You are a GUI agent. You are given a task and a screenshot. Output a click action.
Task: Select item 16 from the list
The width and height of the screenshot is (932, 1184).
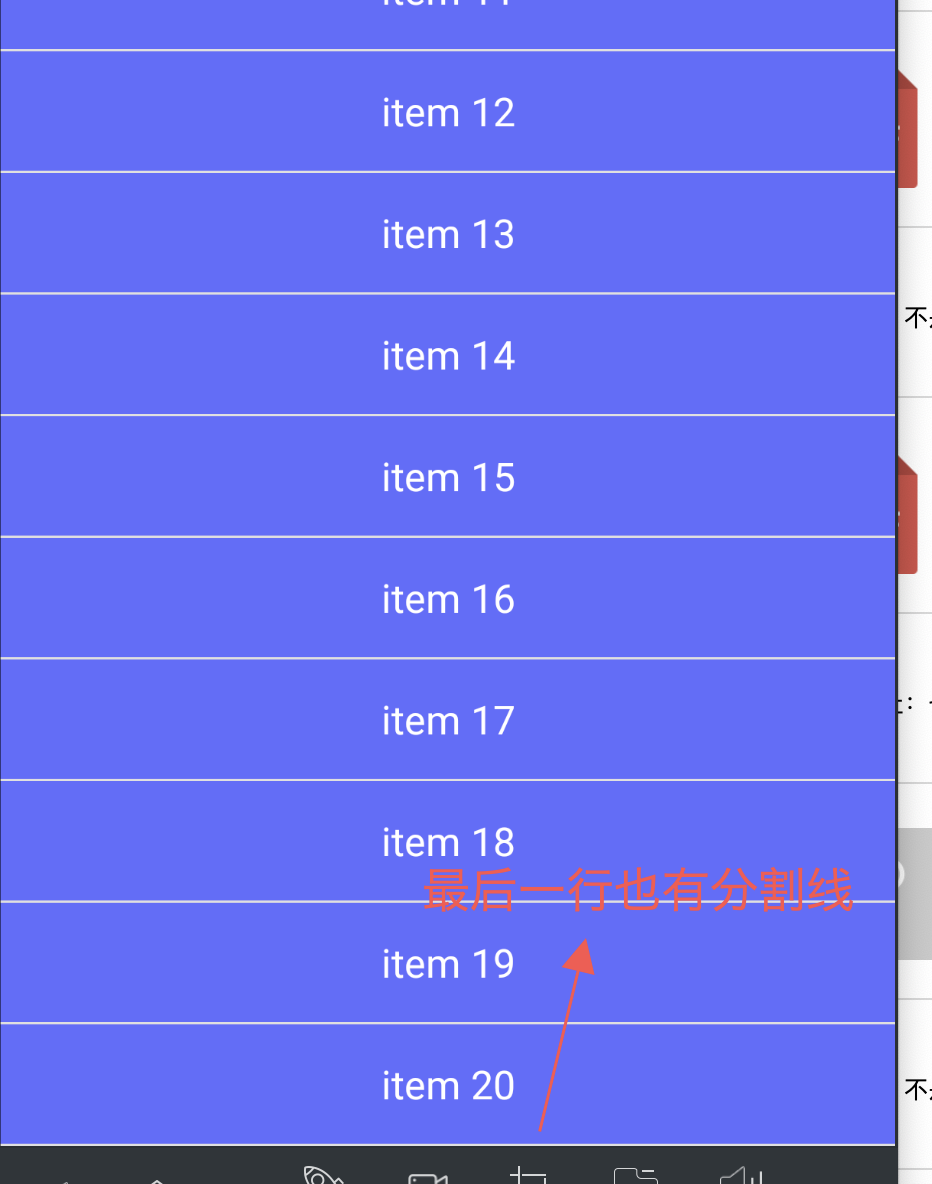coord(448,598)
